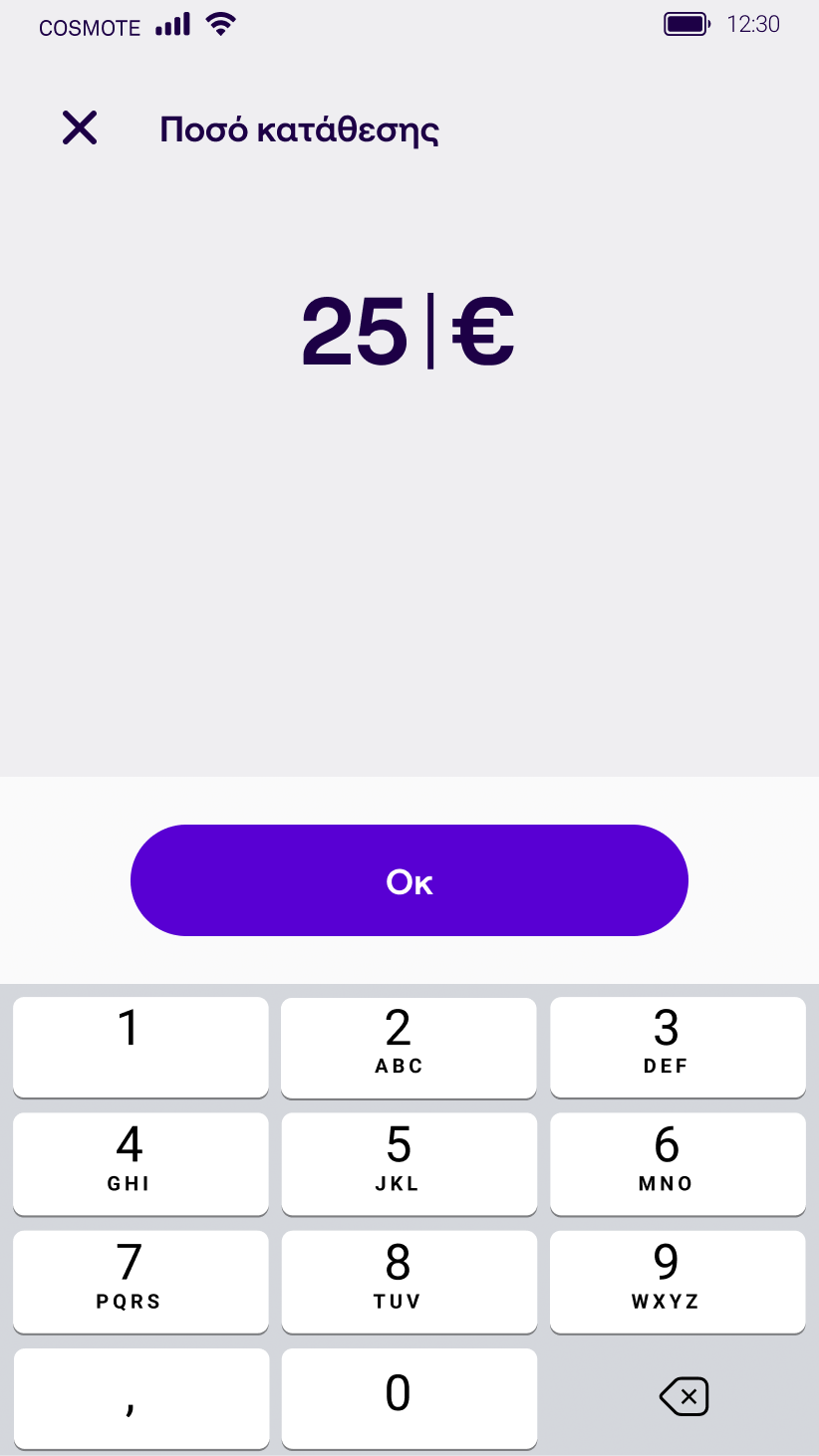Delete last digit with backspace key

(683, 1397)
